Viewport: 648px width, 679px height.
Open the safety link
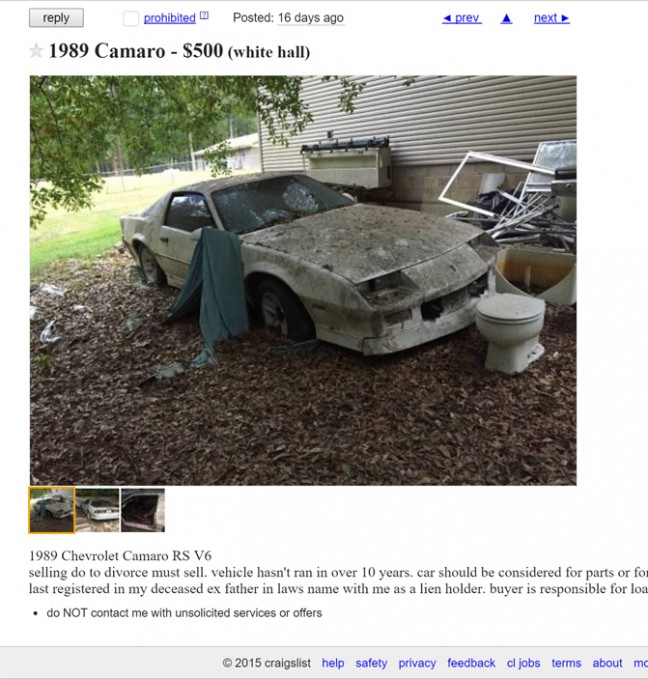coord(371,663)
